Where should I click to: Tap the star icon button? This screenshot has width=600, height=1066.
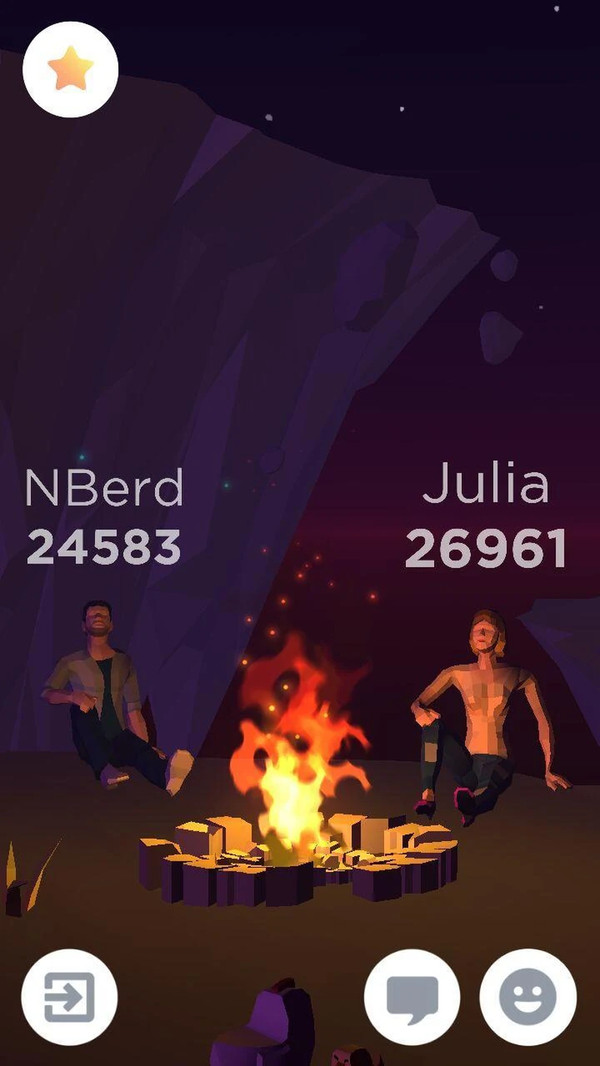(x=70, y=70)
